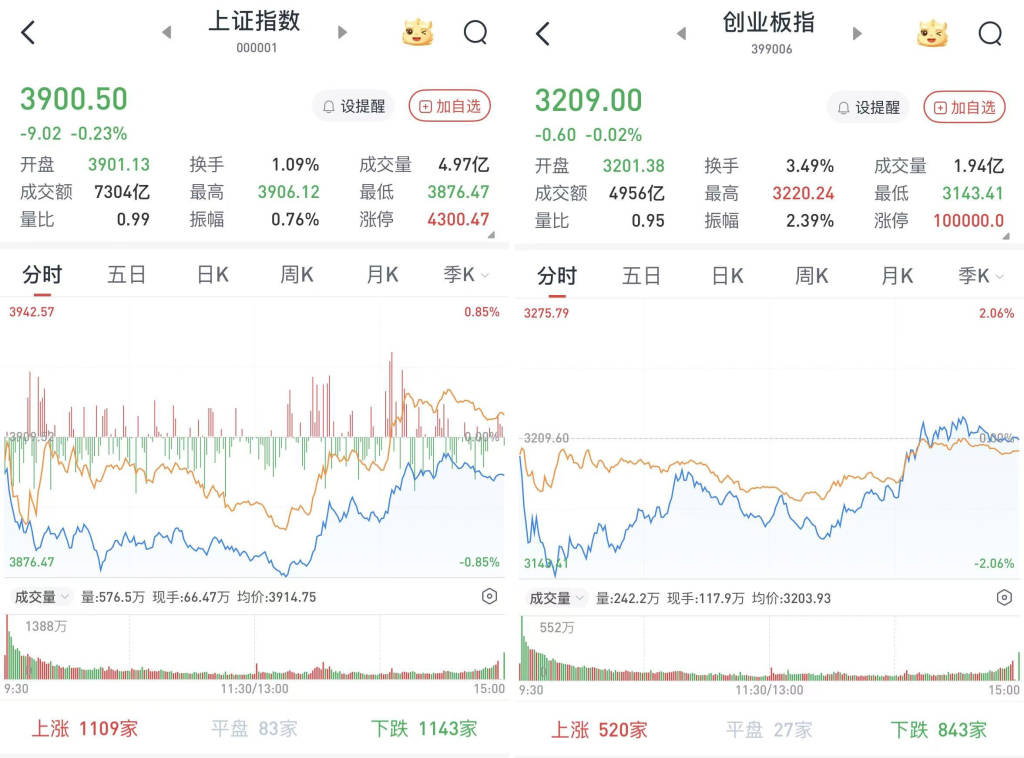Change the 成交量 indicator under the 上证指数 chart
Image resolution: width=1024 pixels, height=758 pixels.
coord(42,597)
